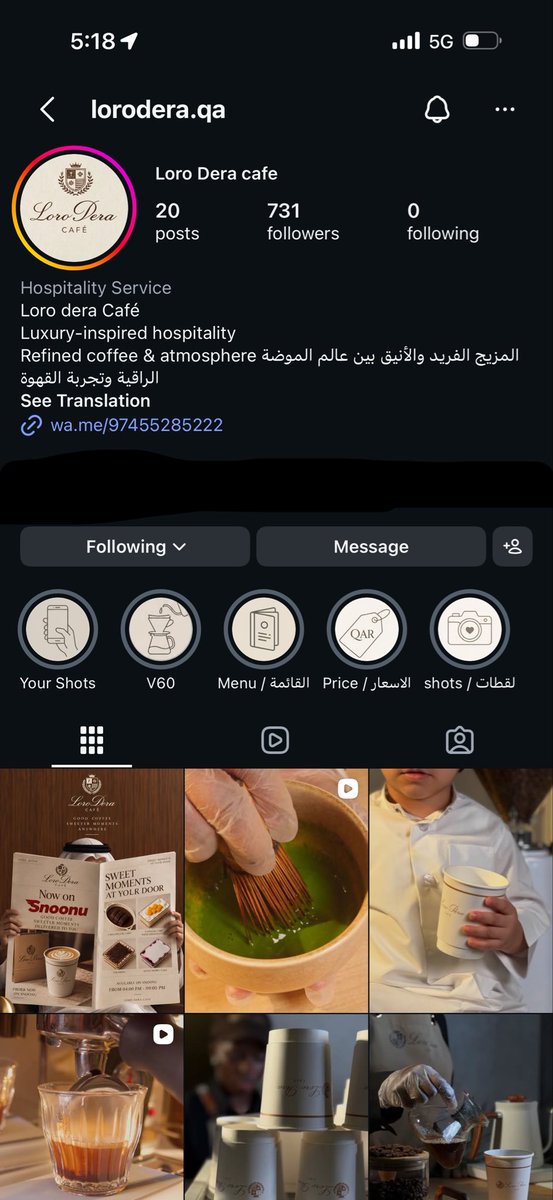The width and height of the screenshot is (553, 1200).
Task: Open the notifications bell for lorodera.qa
Action: point(437,110)
